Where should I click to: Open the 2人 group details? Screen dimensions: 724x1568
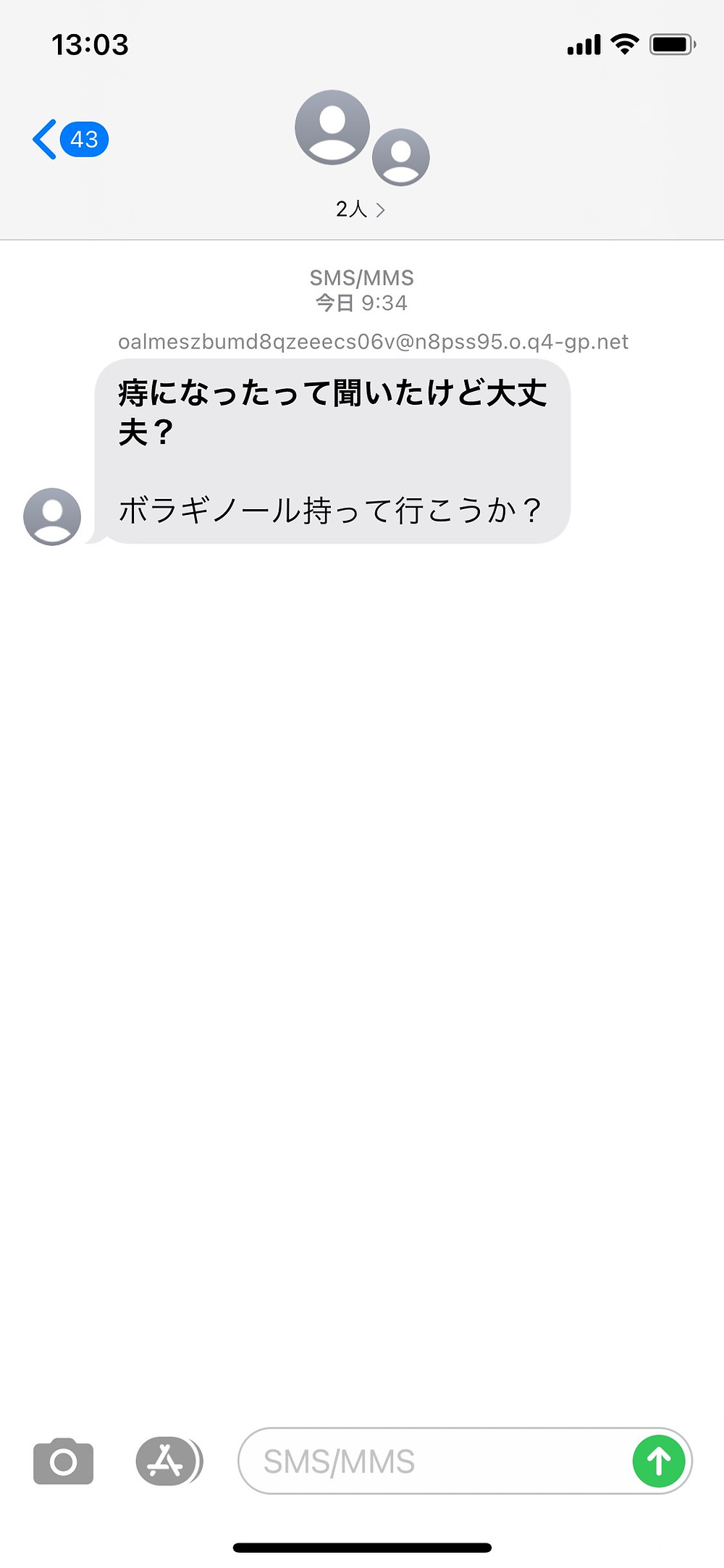tap(361, 209)
